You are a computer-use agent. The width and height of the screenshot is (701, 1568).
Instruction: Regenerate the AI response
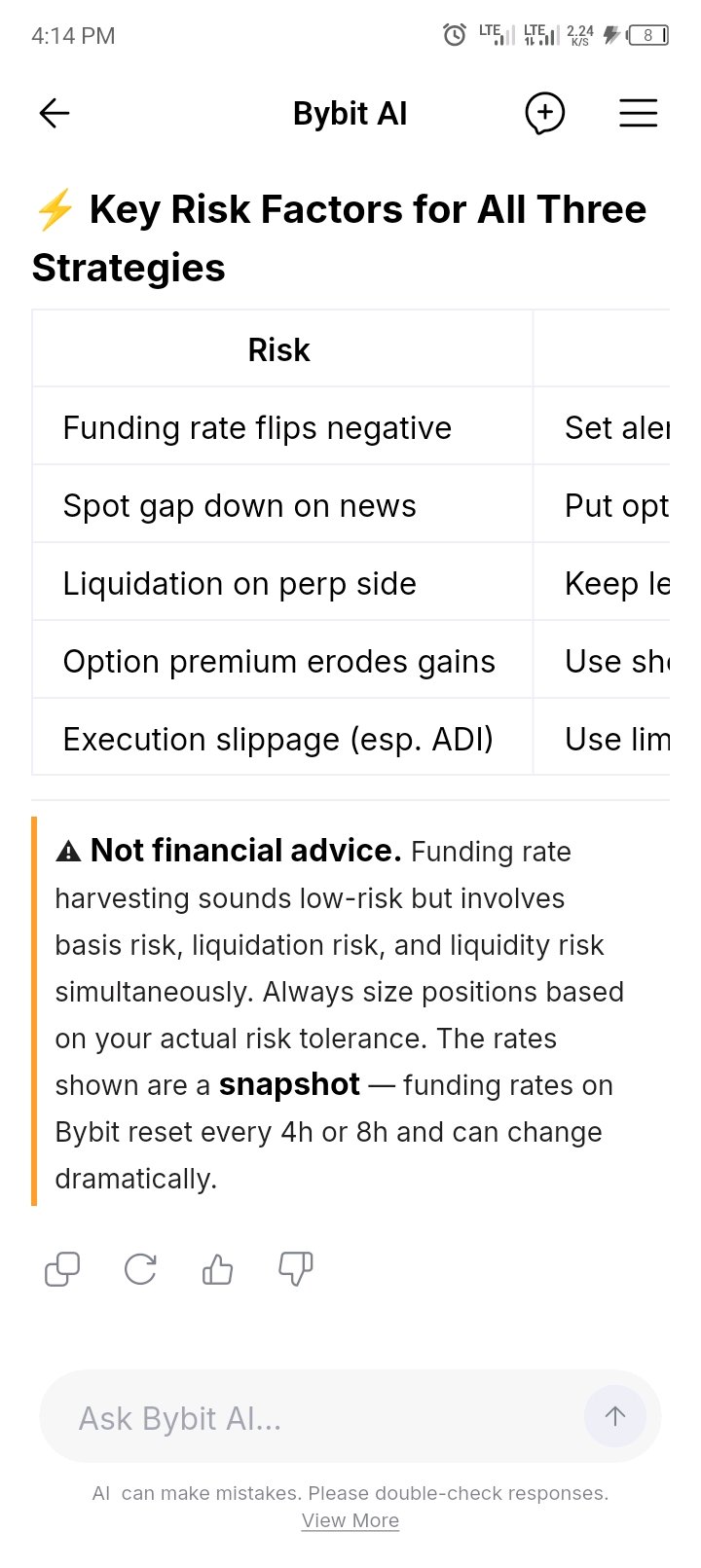tap(140, 1269)
